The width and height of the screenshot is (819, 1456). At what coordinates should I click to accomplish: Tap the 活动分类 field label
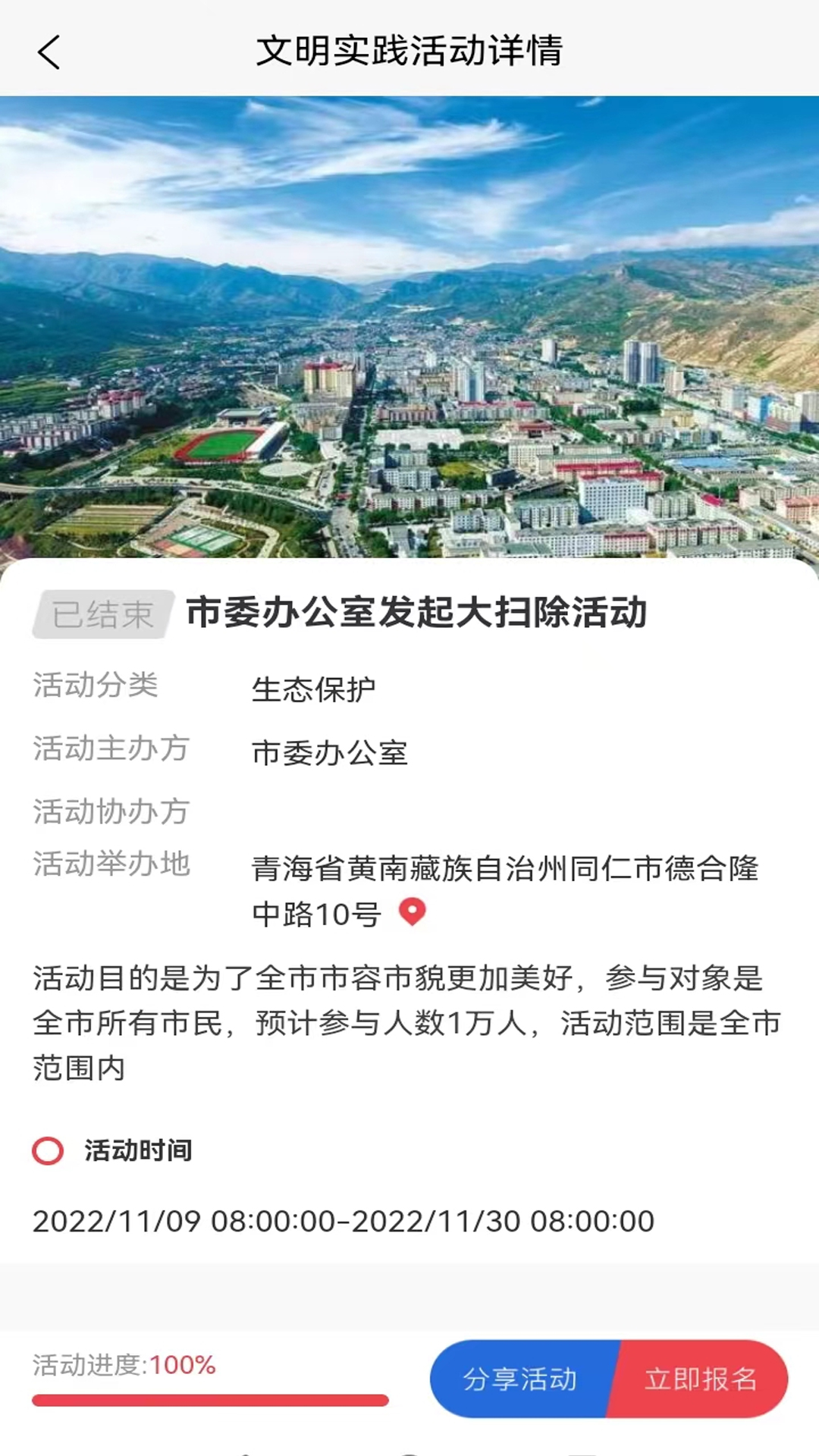pos(96,686)
